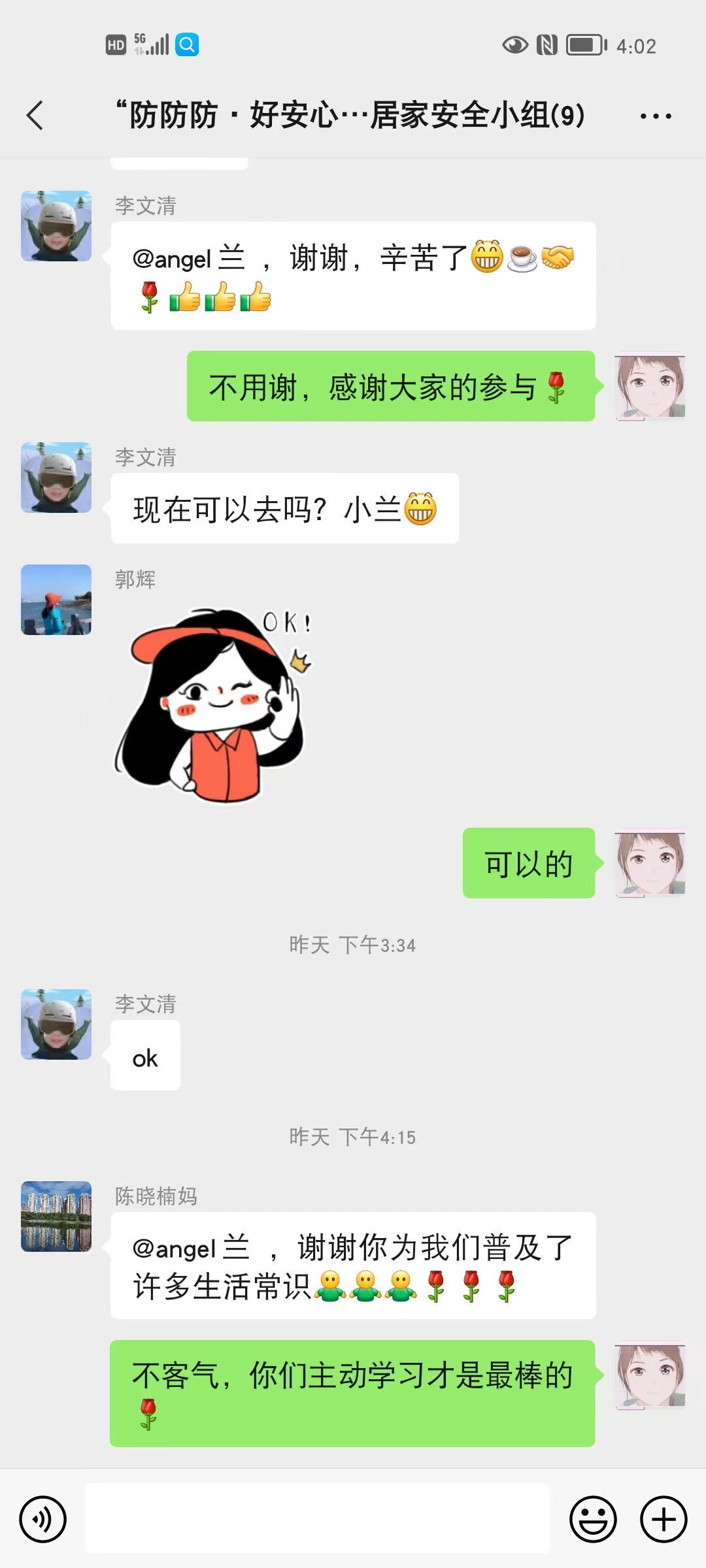
Task: Open 李文清's avatar beside the 'ok' message
Action: coord(56,1024)
